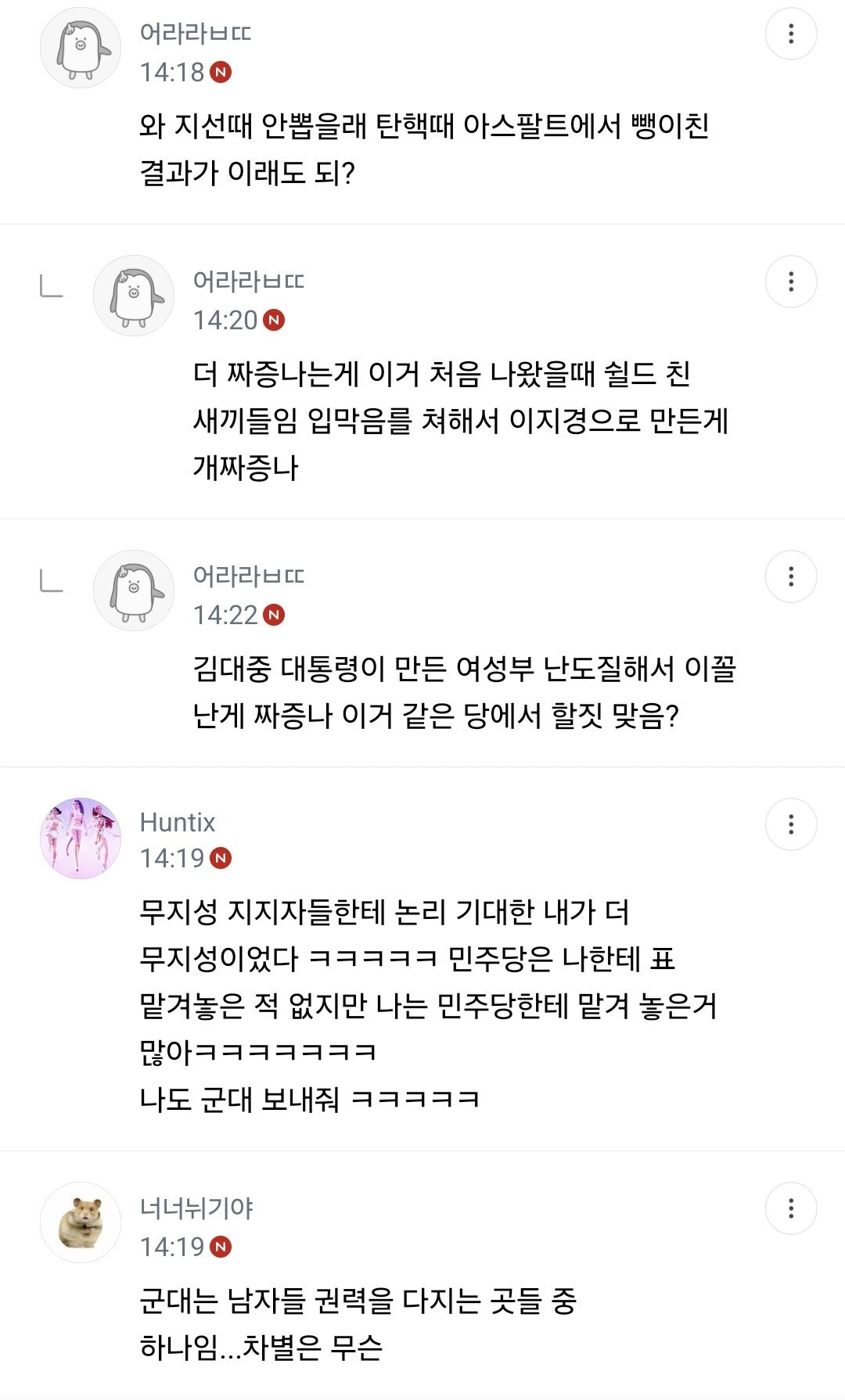The image size is (845, 1400).
Task: Open the 너너뉘기야 nickname profile
Action: (196, 1208)
